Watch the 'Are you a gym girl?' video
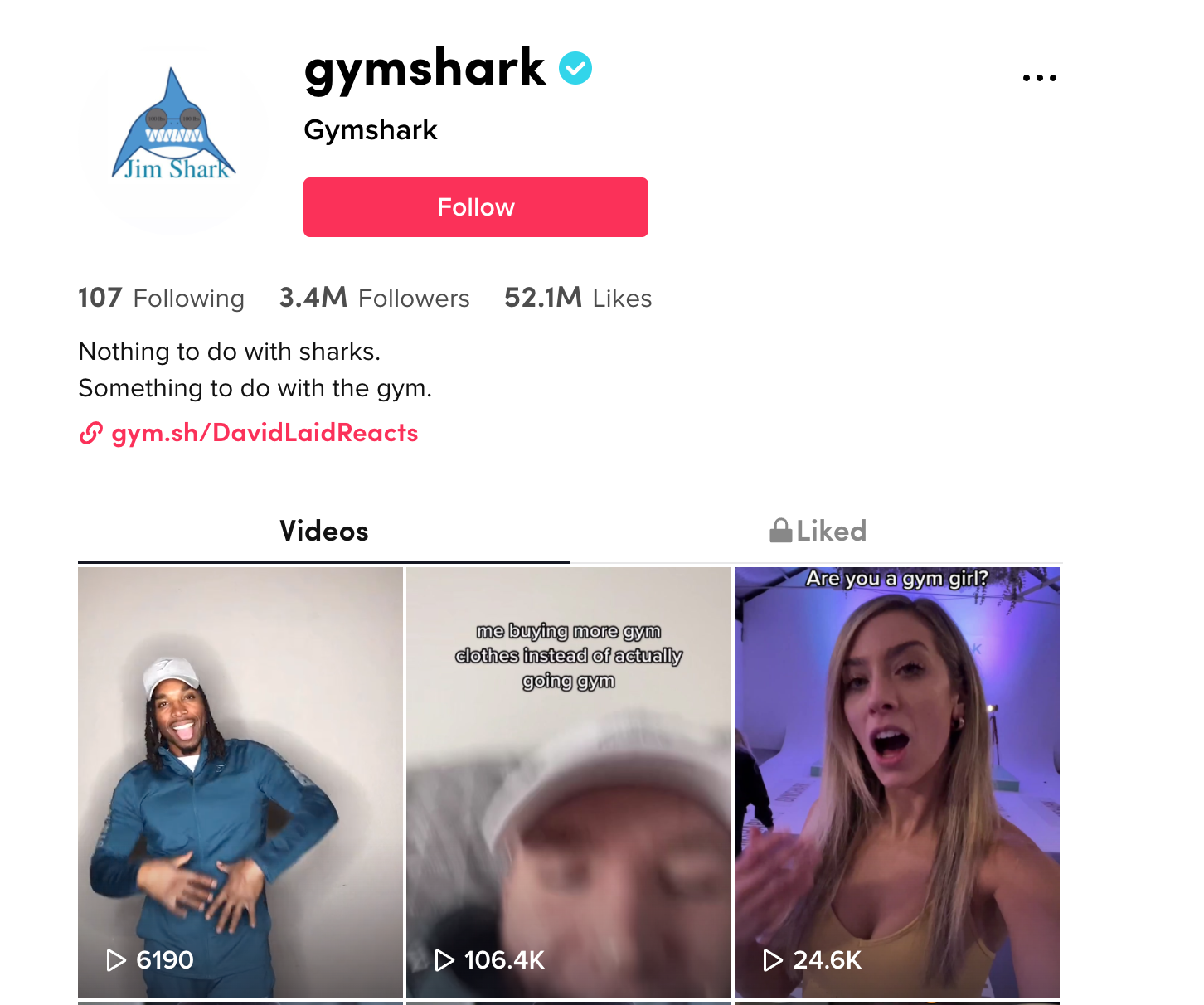Screen dimensions: 1204x1005 (897, 782)
